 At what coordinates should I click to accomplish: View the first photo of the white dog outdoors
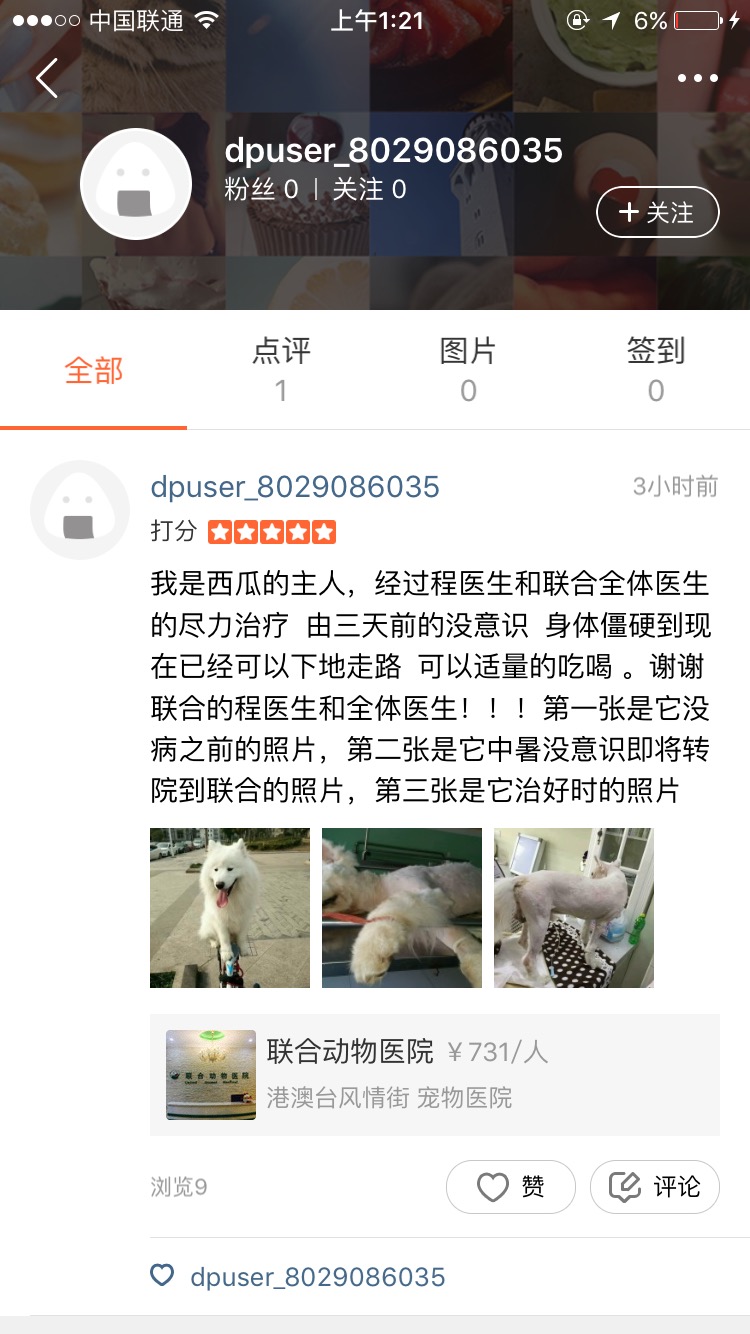click(x=230, y=908)
